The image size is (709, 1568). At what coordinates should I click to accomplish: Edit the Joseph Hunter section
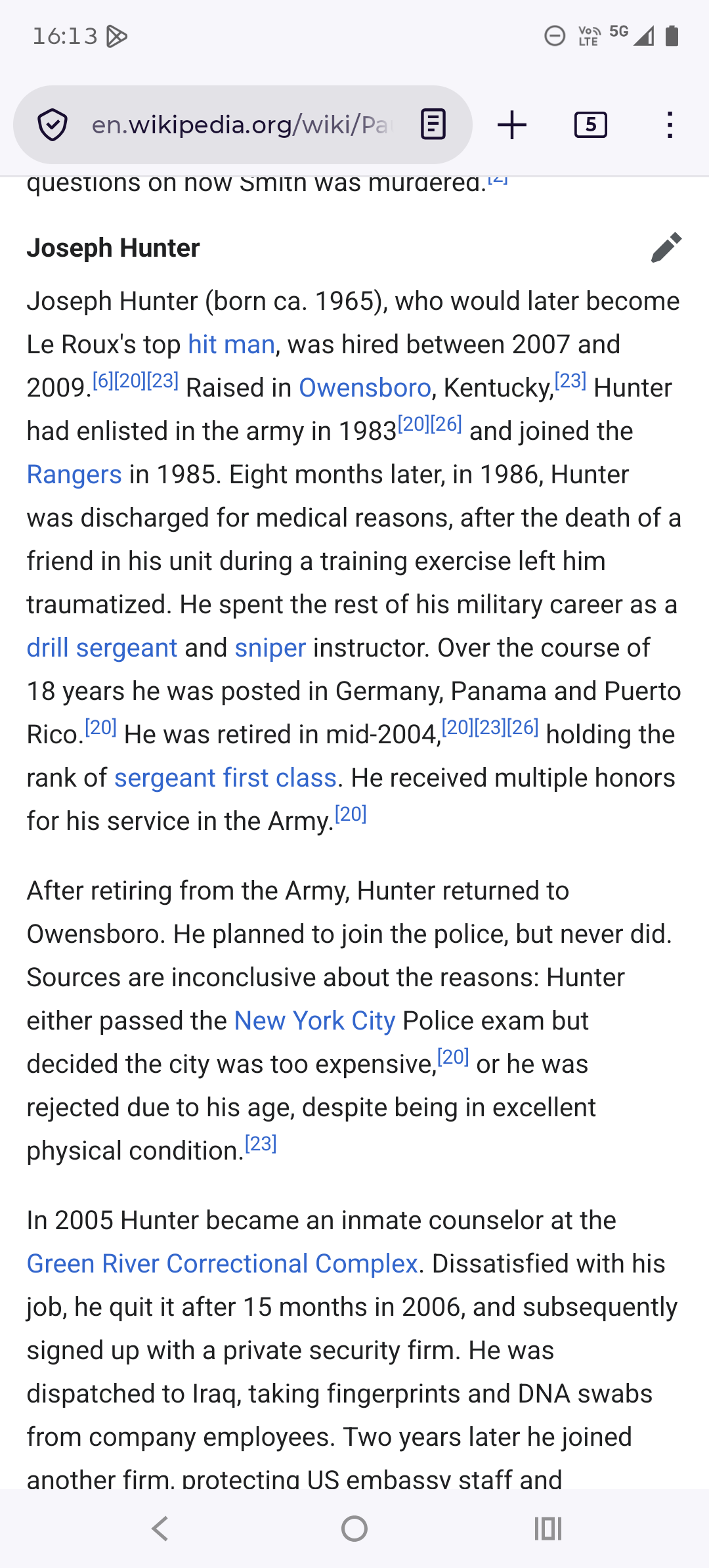(x=666, y=248)
